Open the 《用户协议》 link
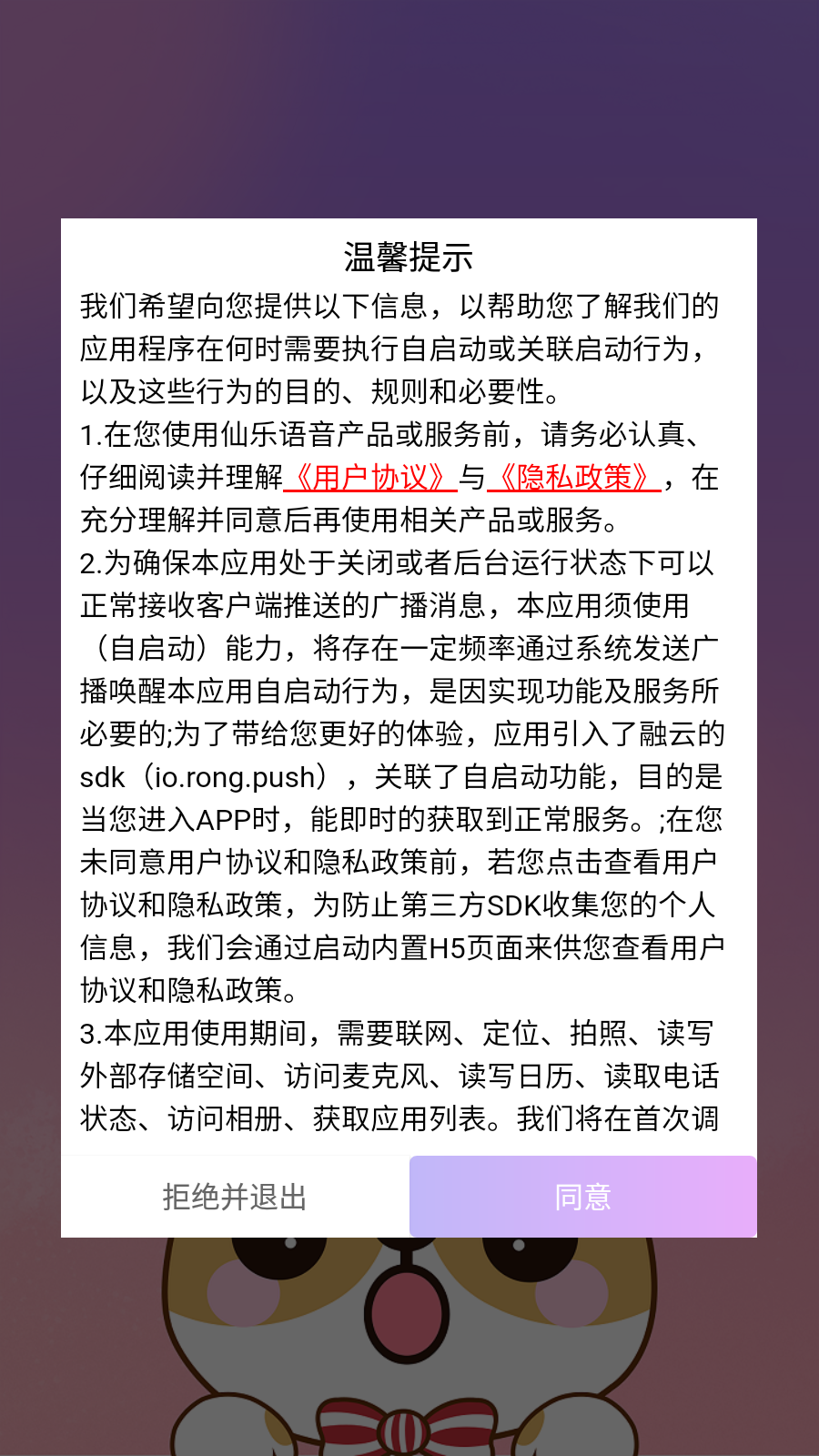Screen dimensions: 819x1456 (370, 478)
